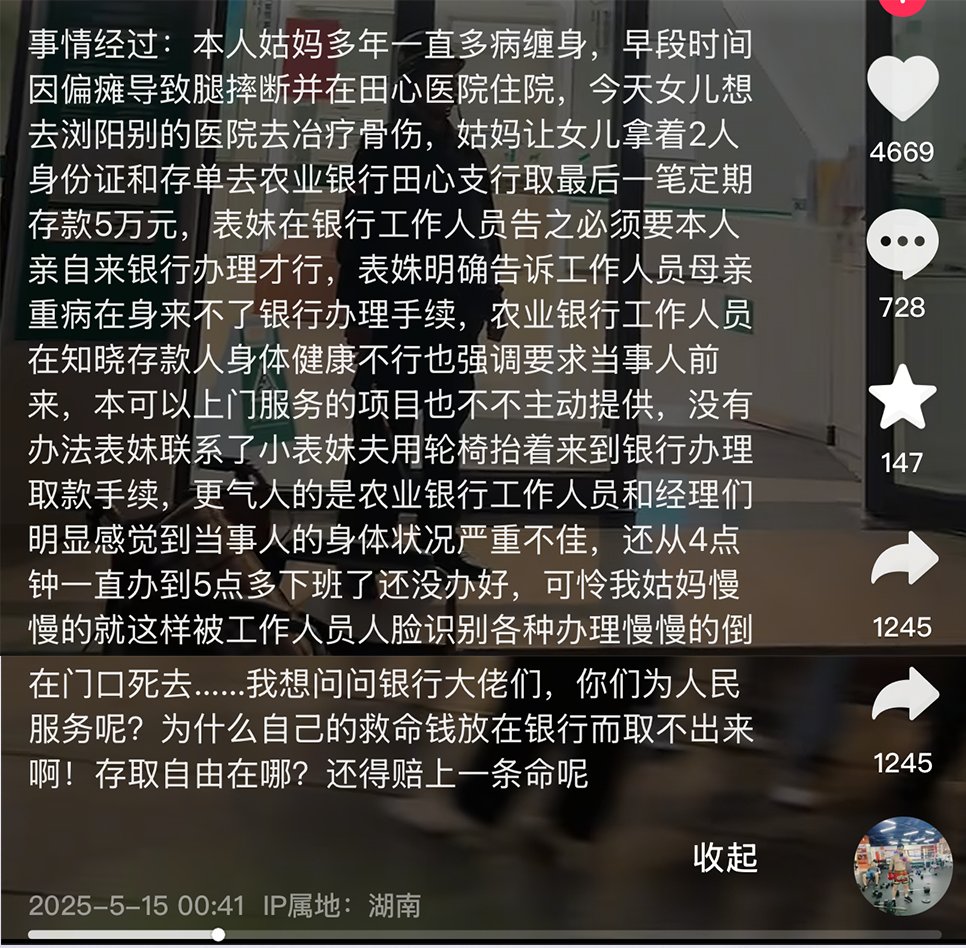Like the video with 4669 likes
The width and height of the screenshot is (966, 948).
pyautogui.click(x=902, y=89)
